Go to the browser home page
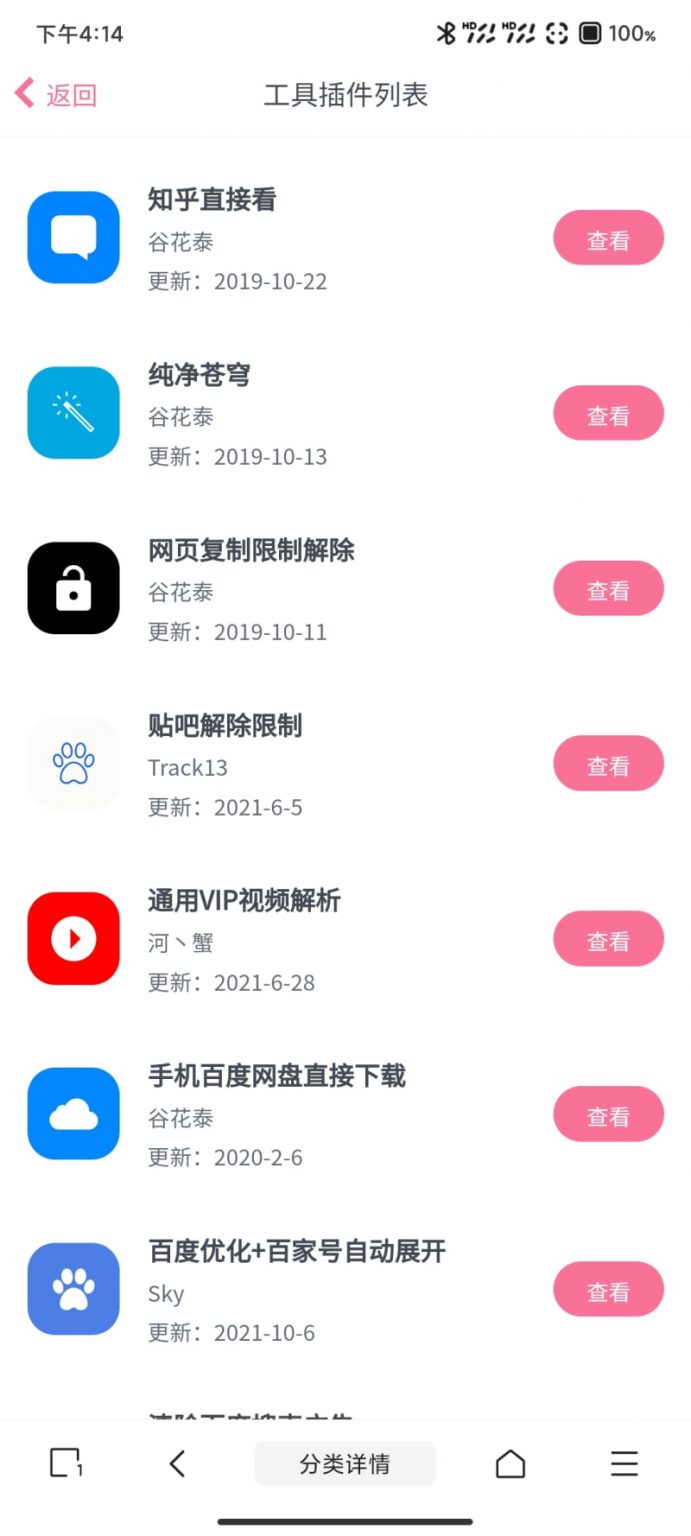Screen dimensions: 691x1536 coord(510,1464)
